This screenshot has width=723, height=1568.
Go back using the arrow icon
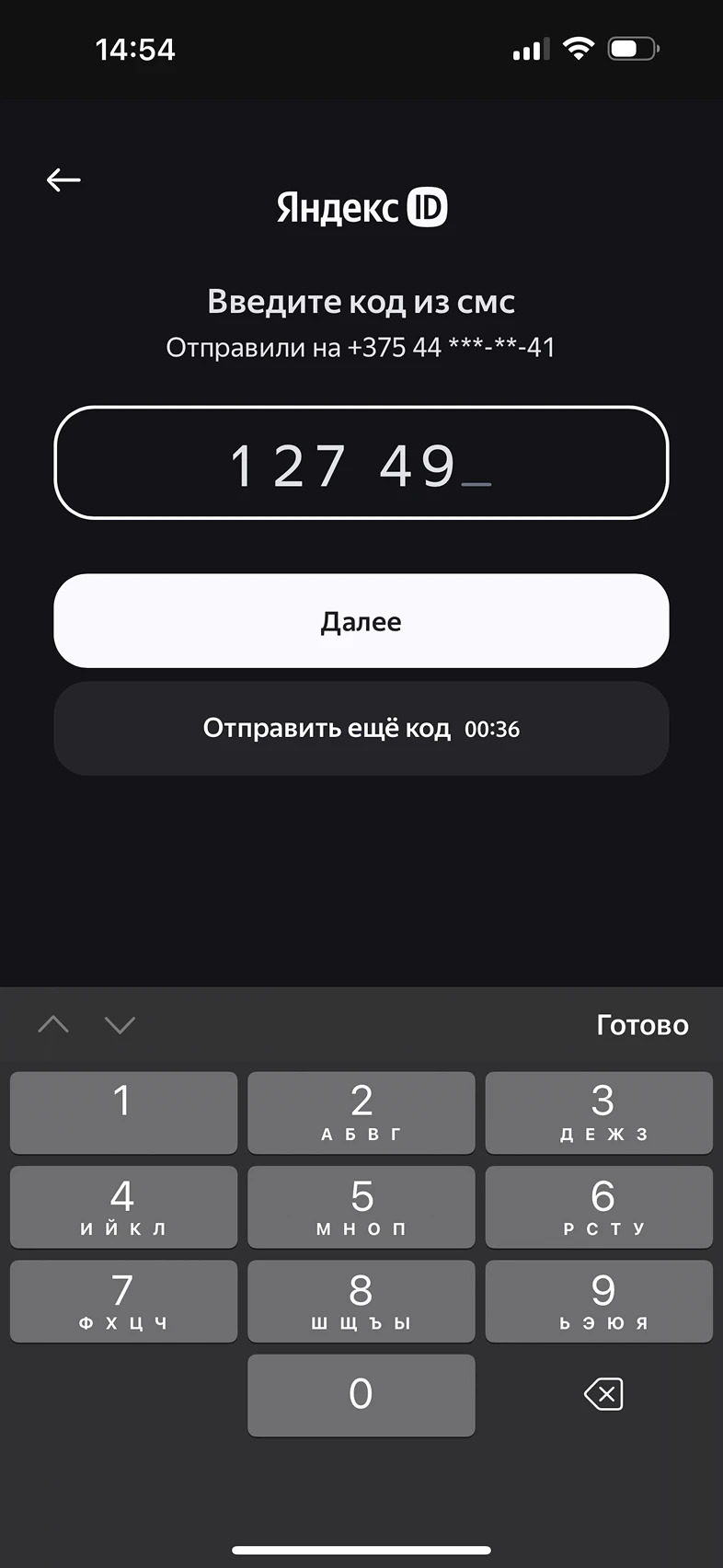(x=63, y=179)
